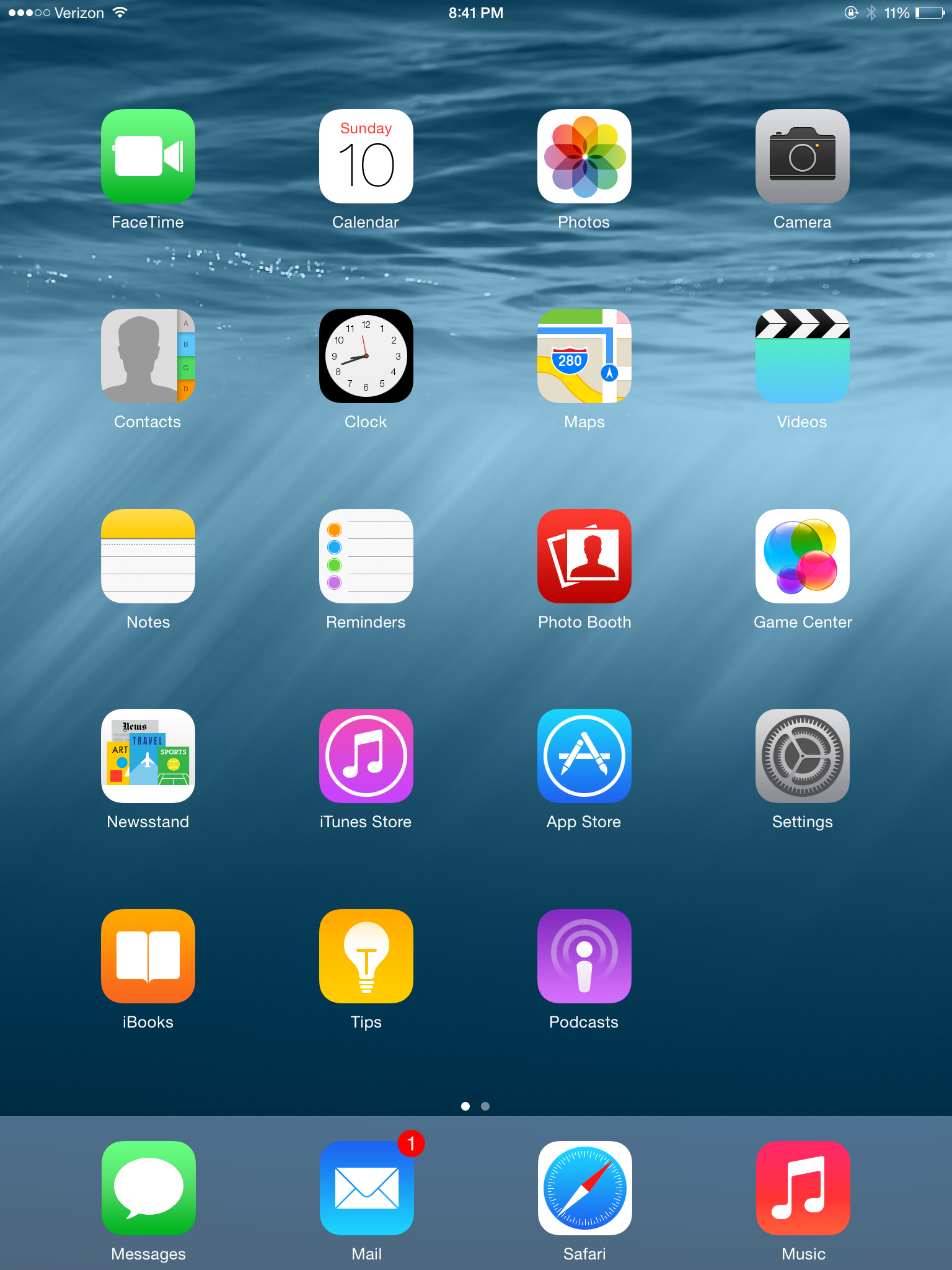The width and height of the screenshot is (952, 1270).
Task: Launch Photo Booth
Action: (584, 556)
